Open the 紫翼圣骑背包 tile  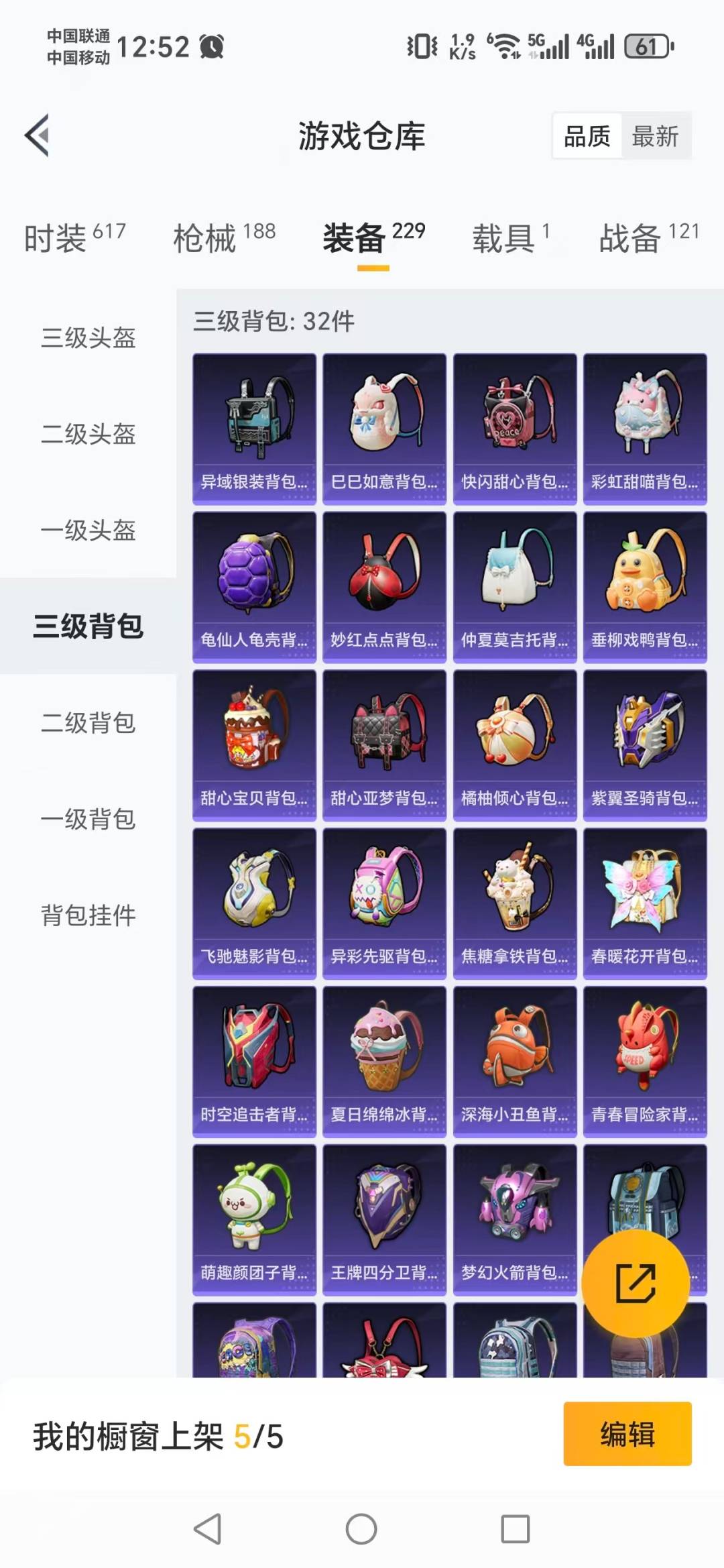point(645,745)
